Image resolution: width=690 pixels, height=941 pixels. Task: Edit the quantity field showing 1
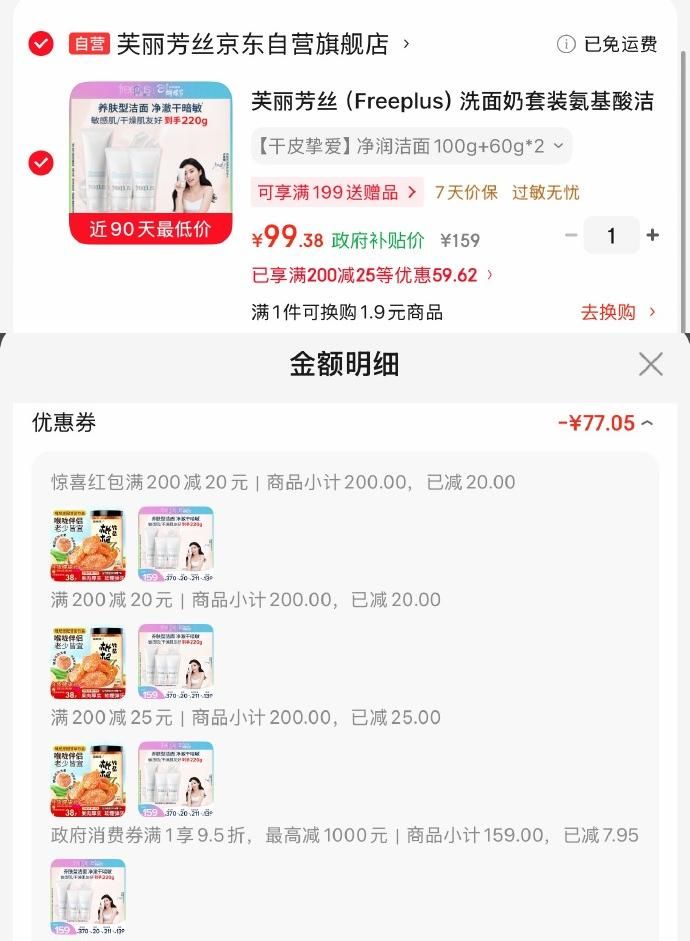(611, 236)
